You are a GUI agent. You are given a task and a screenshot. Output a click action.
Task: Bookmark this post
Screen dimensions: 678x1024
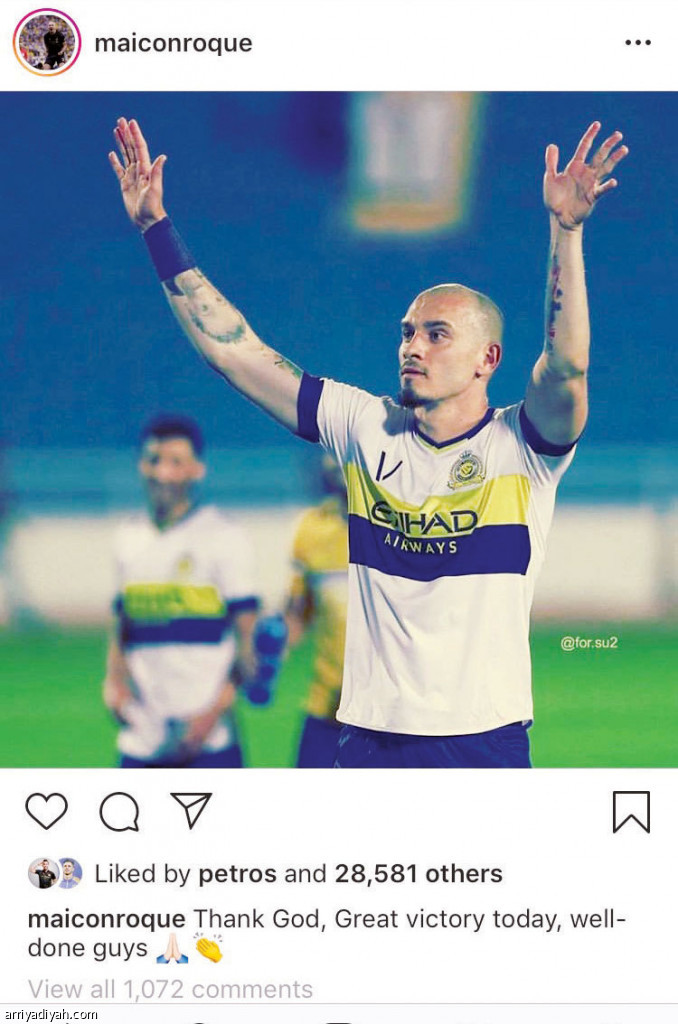(631, 811)
